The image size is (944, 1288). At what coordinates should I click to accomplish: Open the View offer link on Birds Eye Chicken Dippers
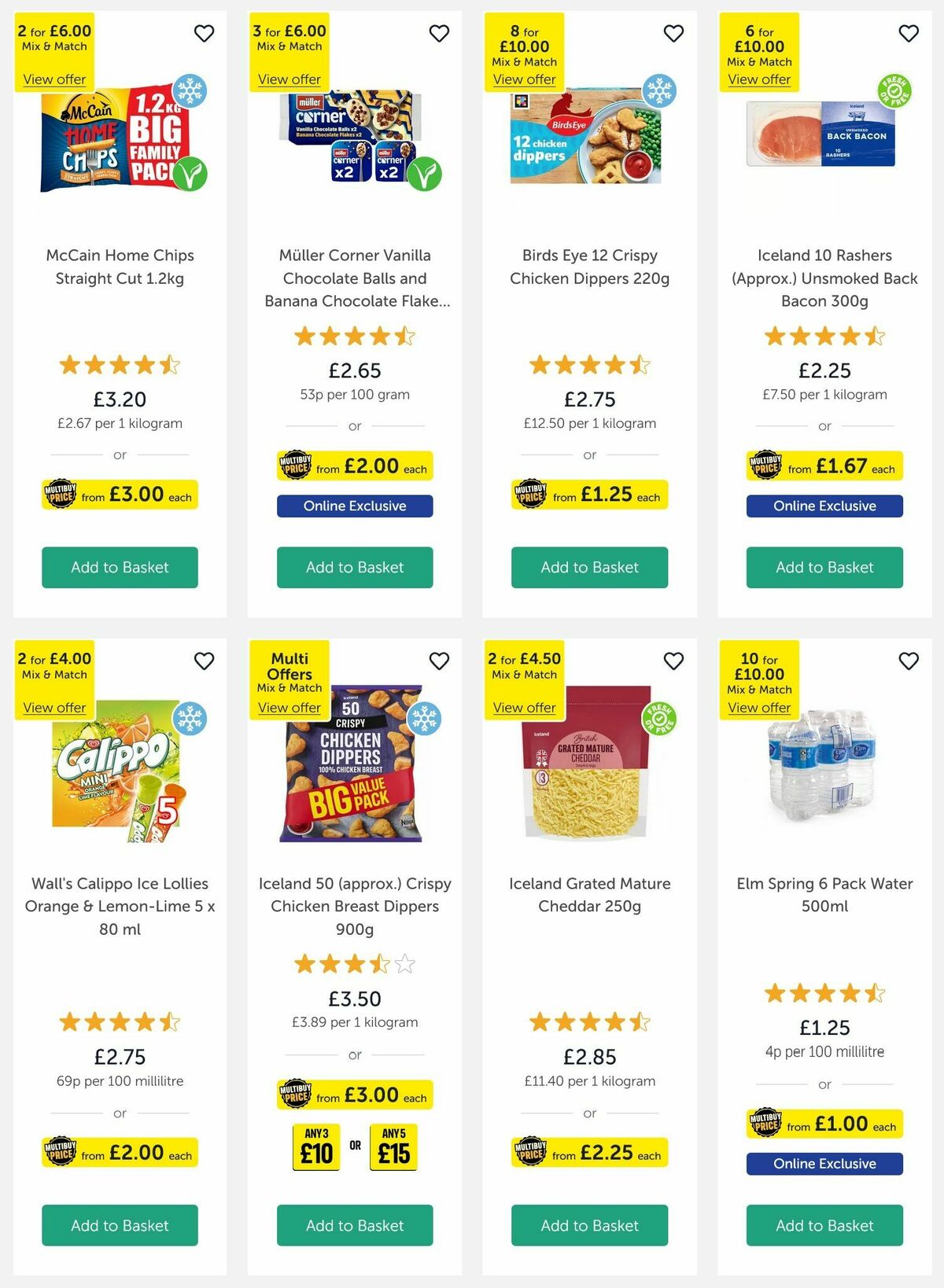tap(525, 79)
